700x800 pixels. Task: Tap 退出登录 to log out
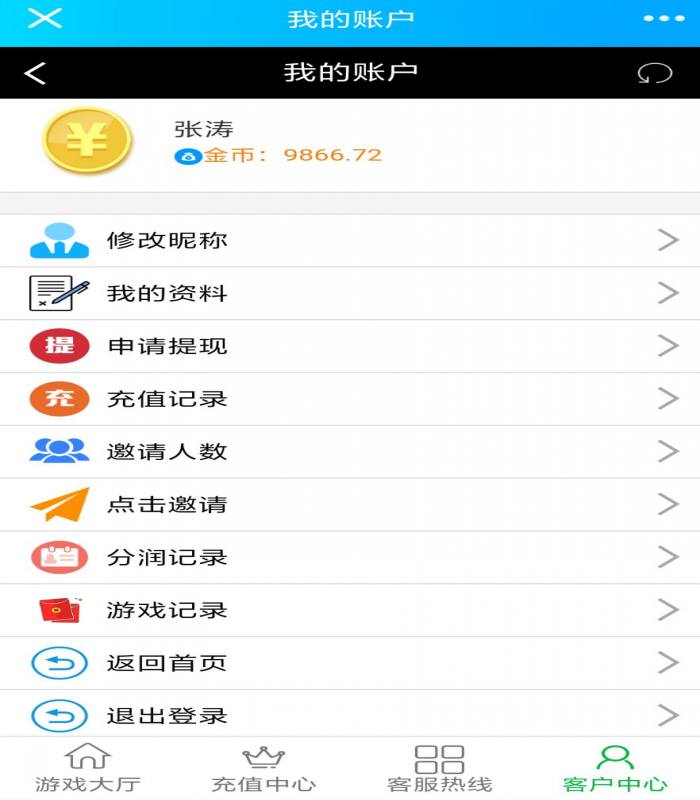tap(350, 715)
